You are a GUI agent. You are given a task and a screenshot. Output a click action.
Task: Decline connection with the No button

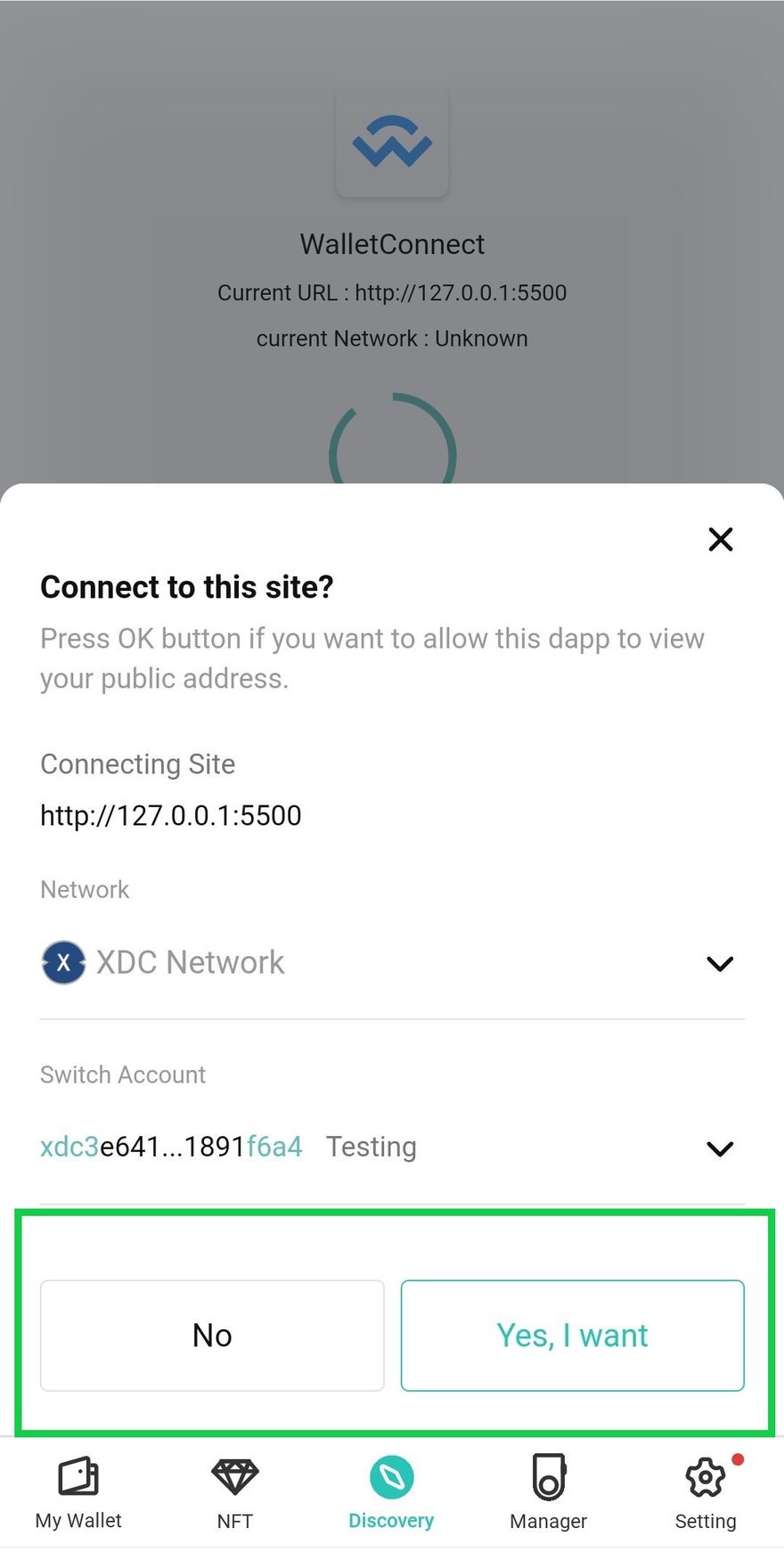(x=212, y=1335)
